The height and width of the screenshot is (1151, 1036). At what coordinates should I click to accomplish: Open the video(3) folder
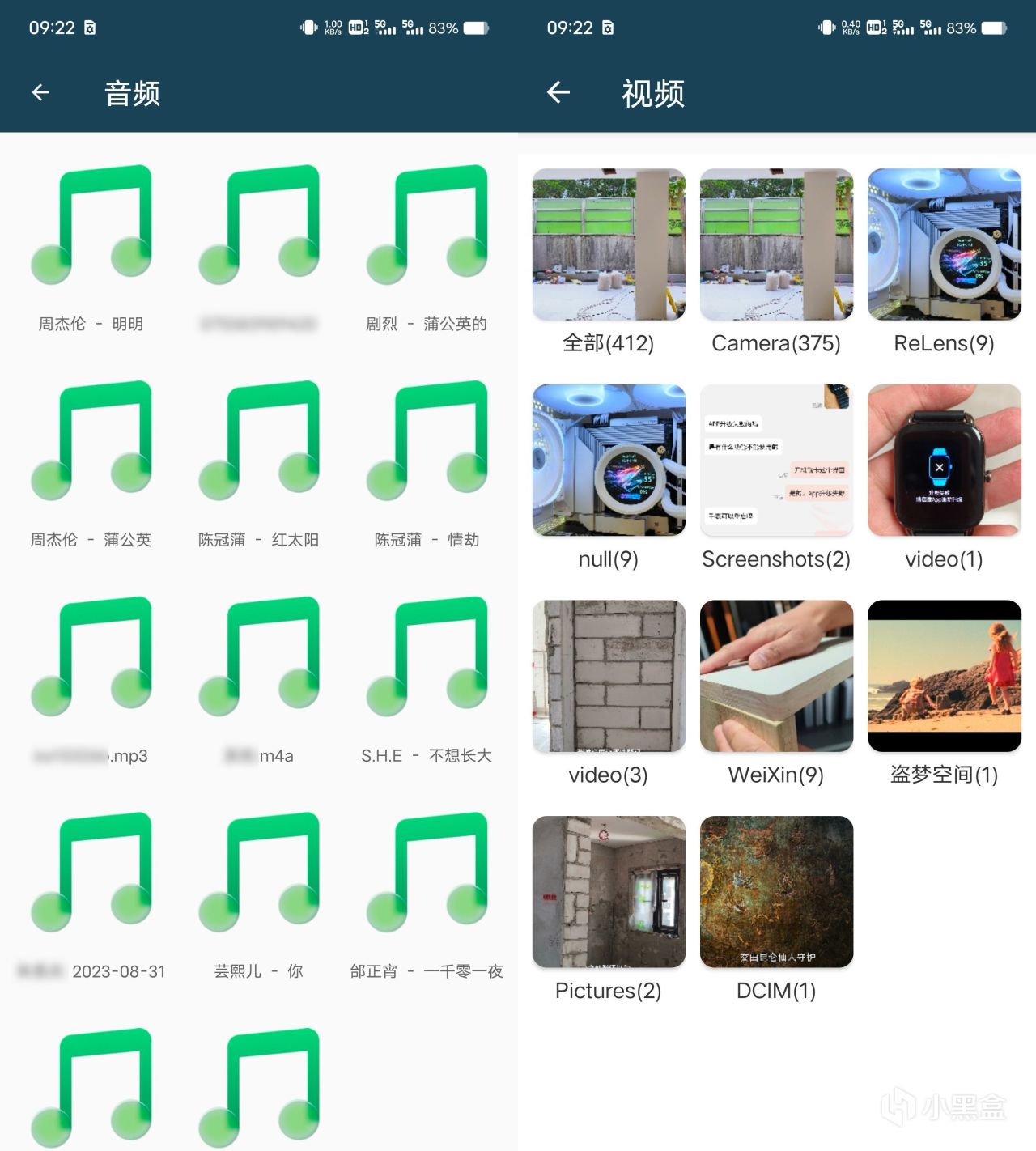pos(609,676)
